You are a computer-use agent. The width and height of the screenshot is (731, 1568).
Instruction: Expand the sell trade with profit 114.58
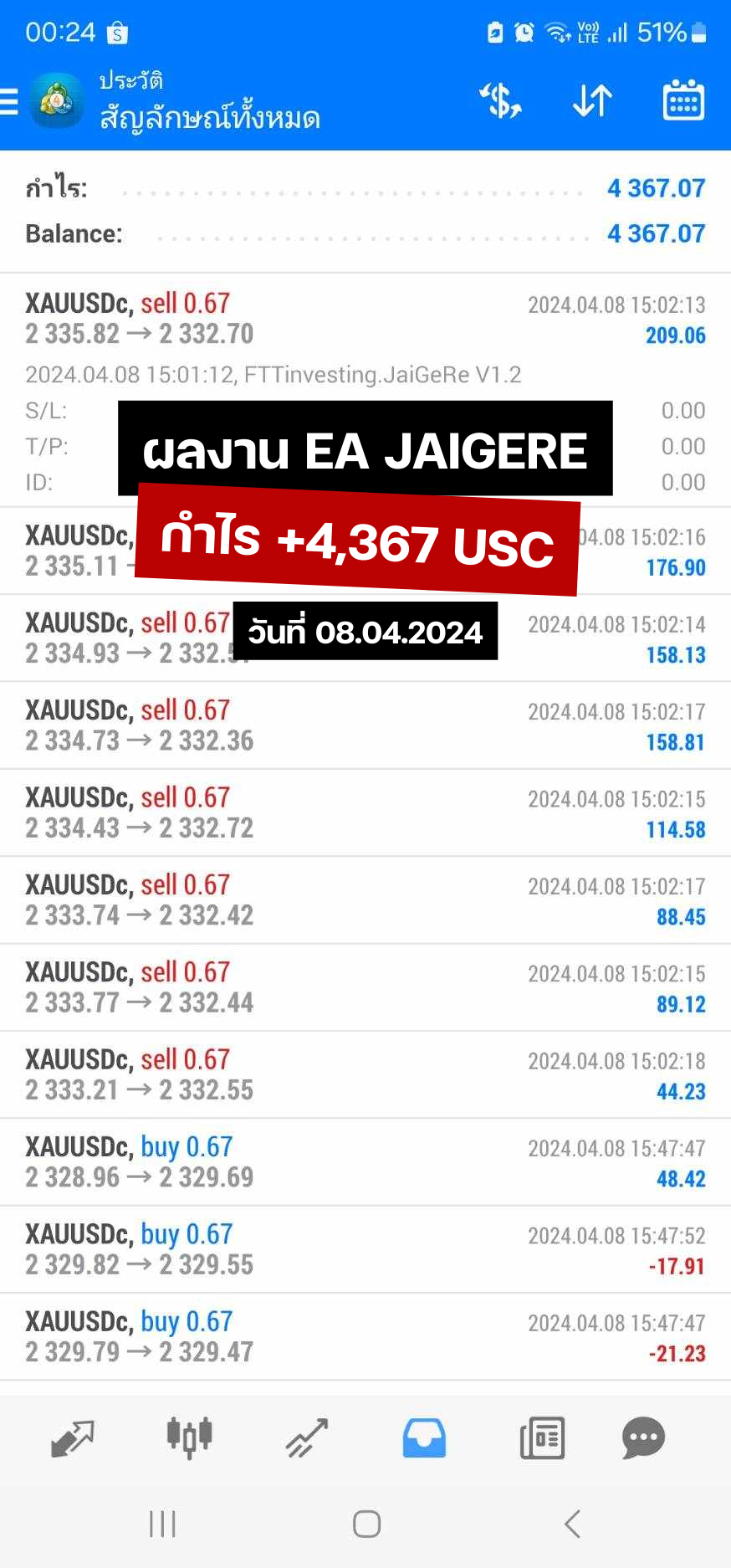(x=365, y=812)
